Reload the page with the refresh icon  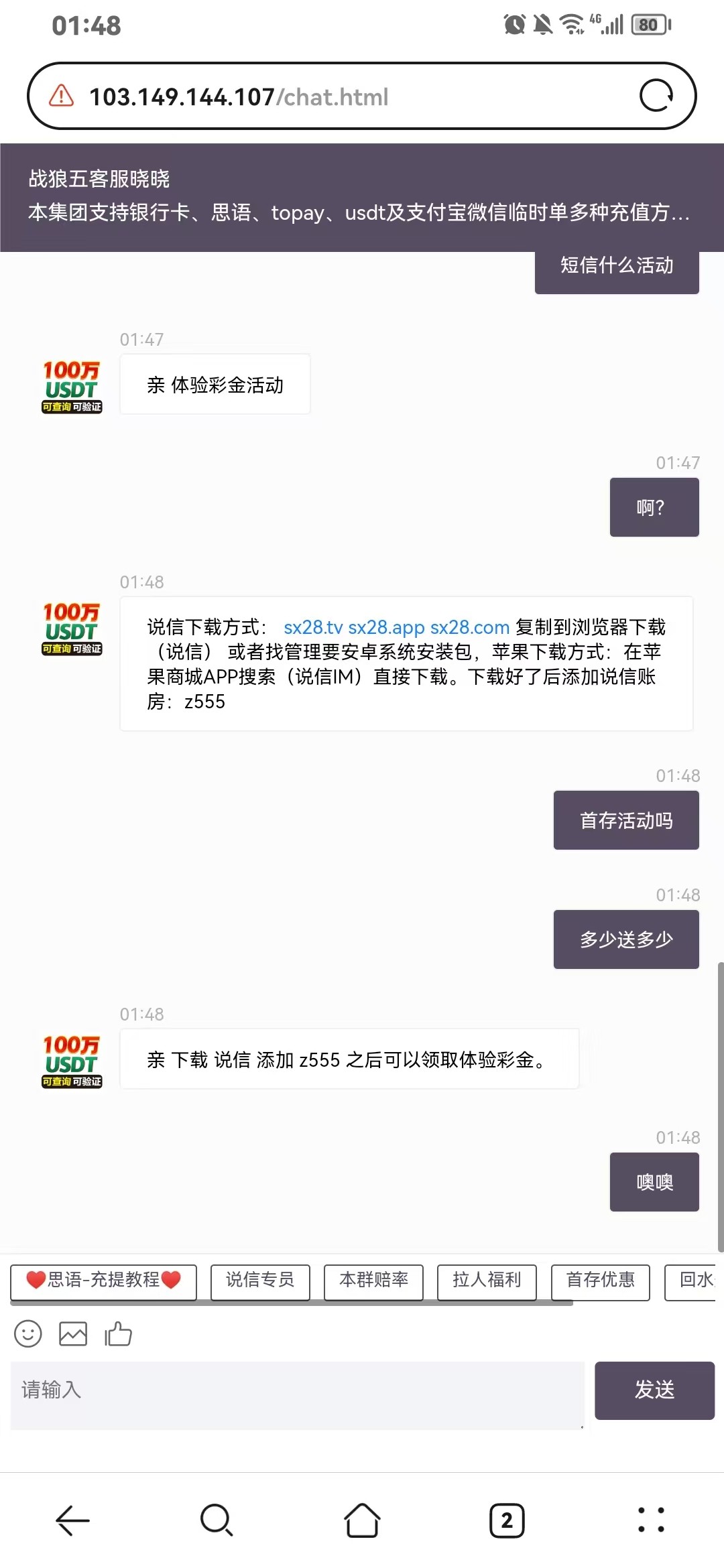[x=656, y=96]
